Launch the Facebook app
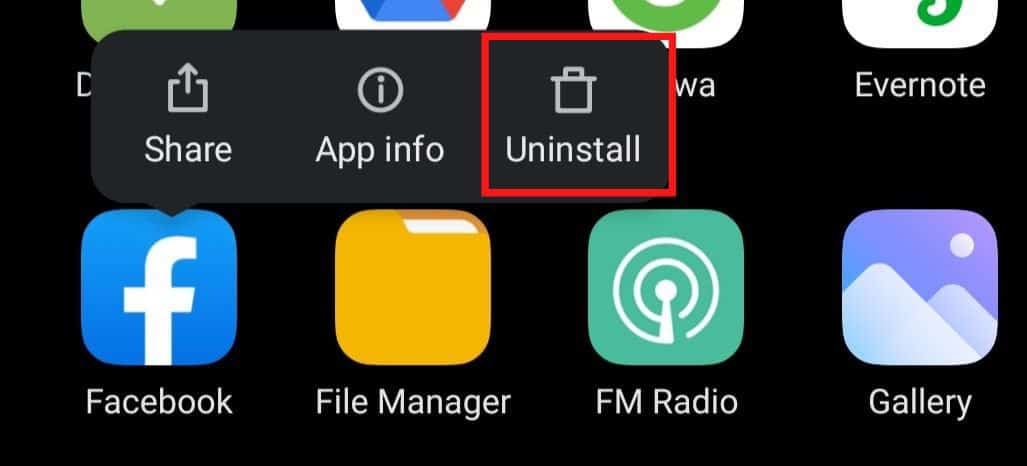Screen dimensions: 1027x466 tap(159, 290)
